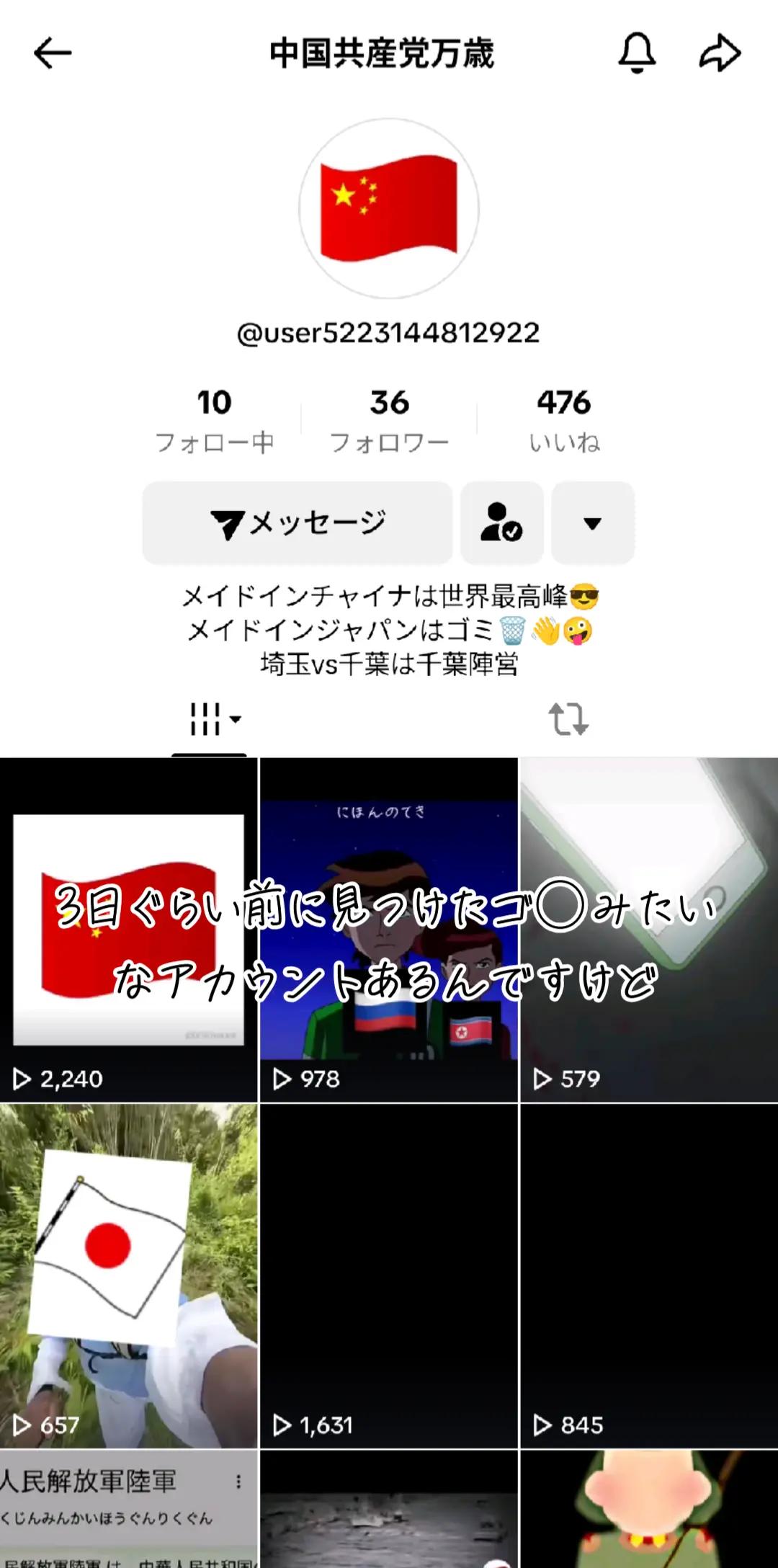The height and width of the screenshot is (1568, 778).
Task: Switch to the reposts tab
Action: tap(568, 719)
